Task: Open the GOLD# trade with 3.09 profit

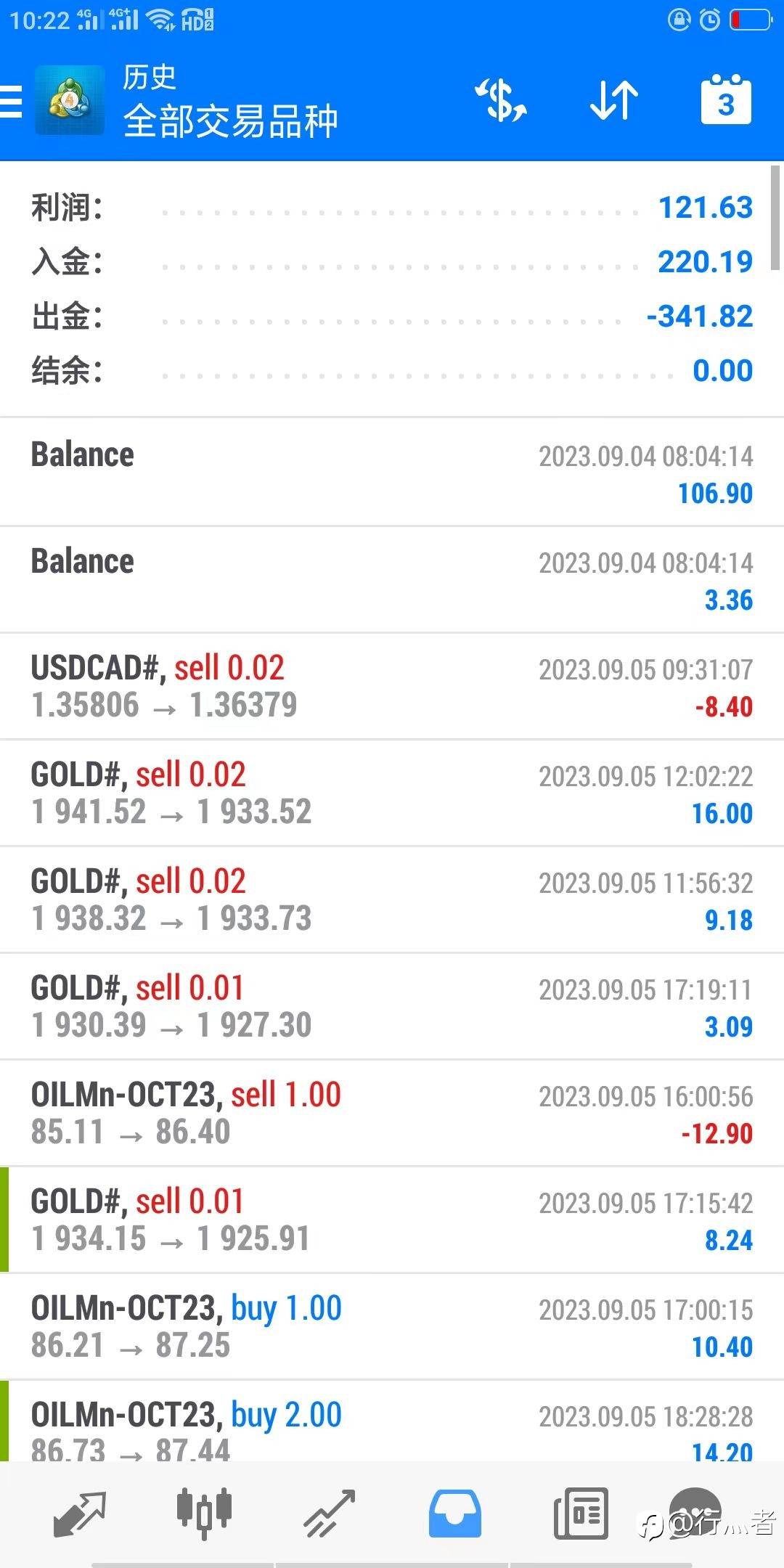Action: [392, 1007]
